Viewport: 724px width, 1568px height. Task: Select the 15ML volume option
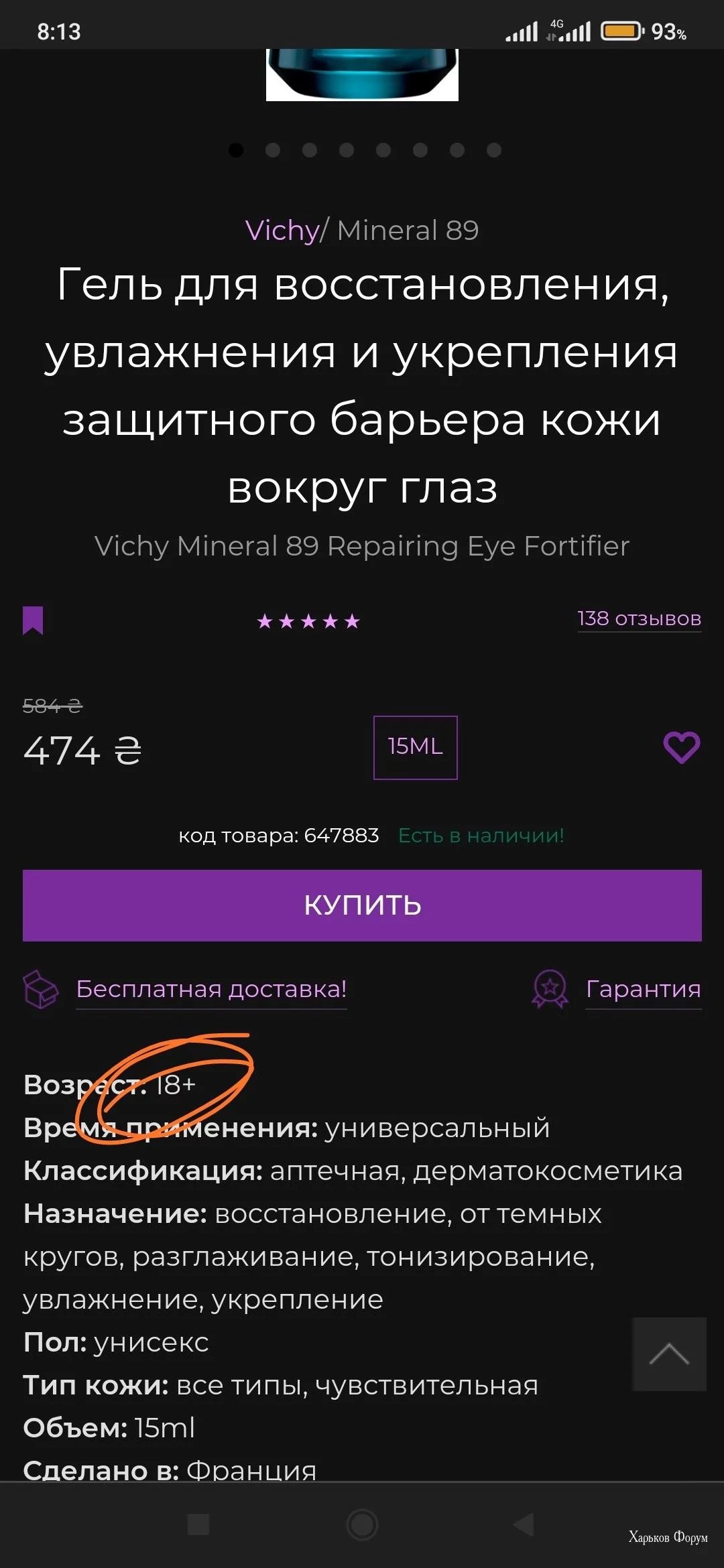pyautogui.click(x=415, y=747)
